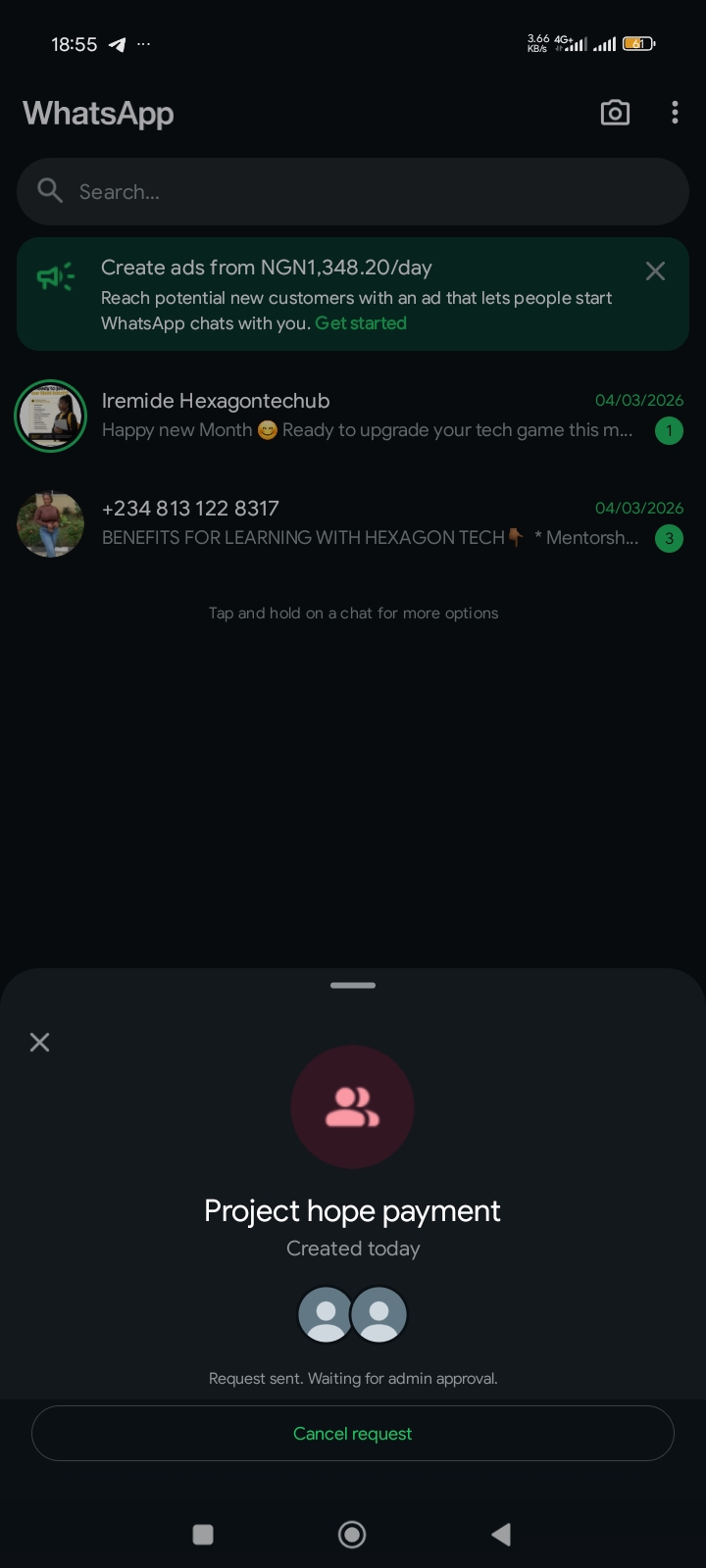
Task: Cancel the group join request
Action: [353, 1433]
